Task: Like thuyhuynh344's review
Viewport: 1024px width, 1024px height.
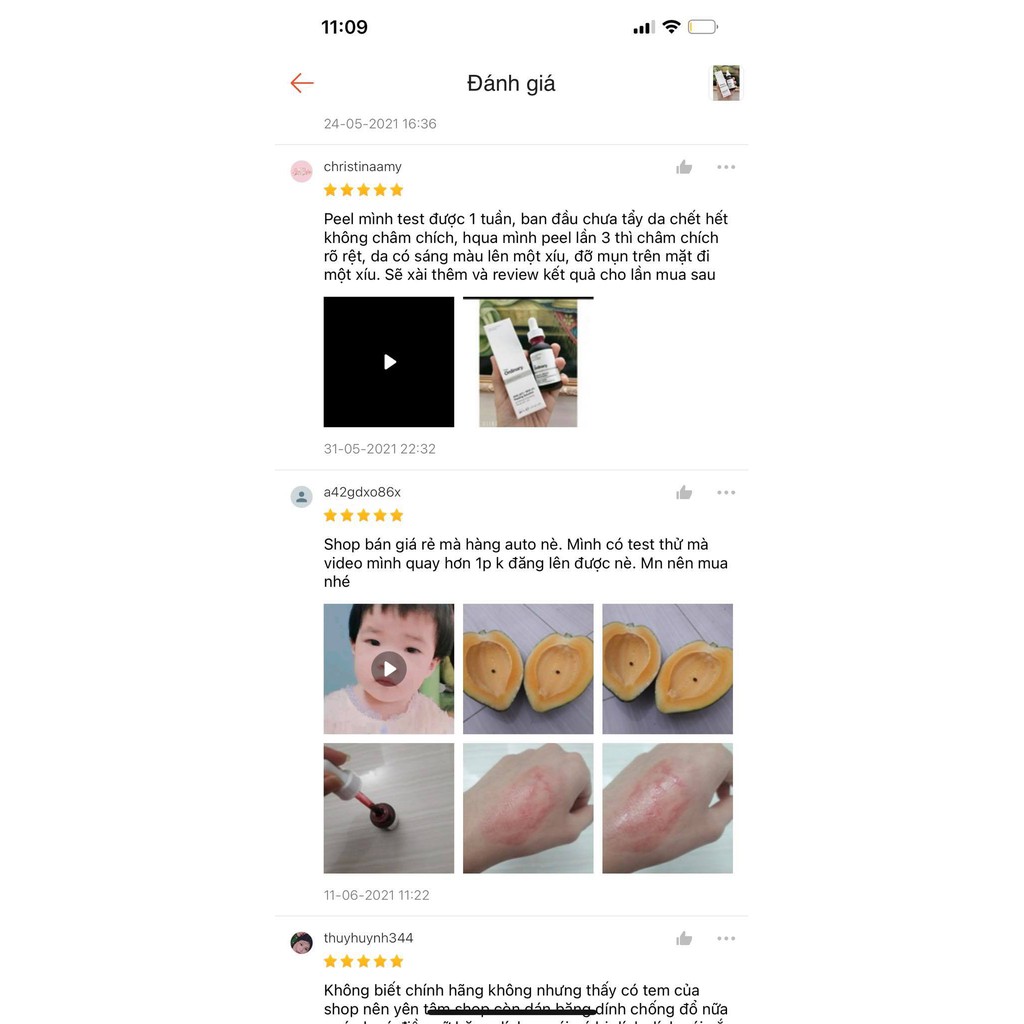Action: pyautogui.click(x=684, y=938)
